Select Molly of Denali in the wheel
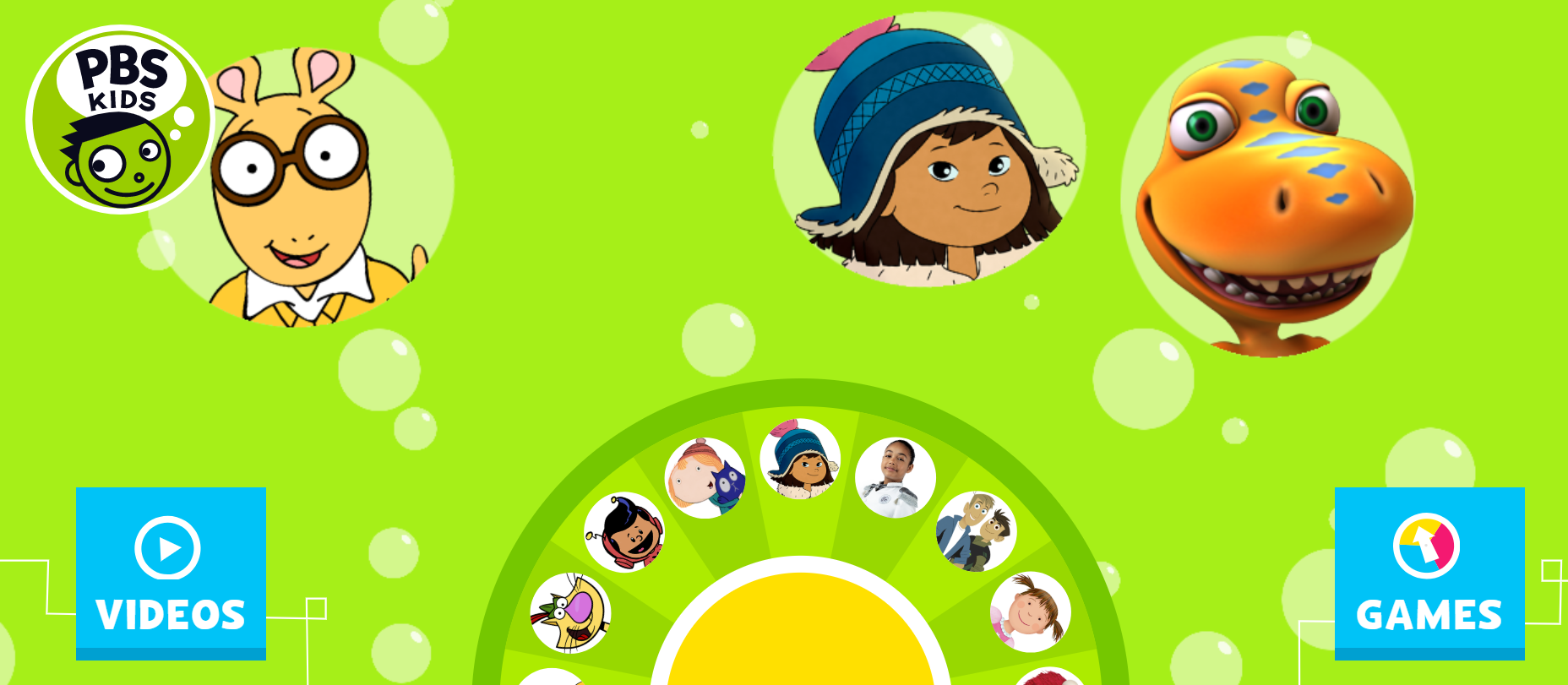Viewport: 1568px width, 685px height. (800, 459)
